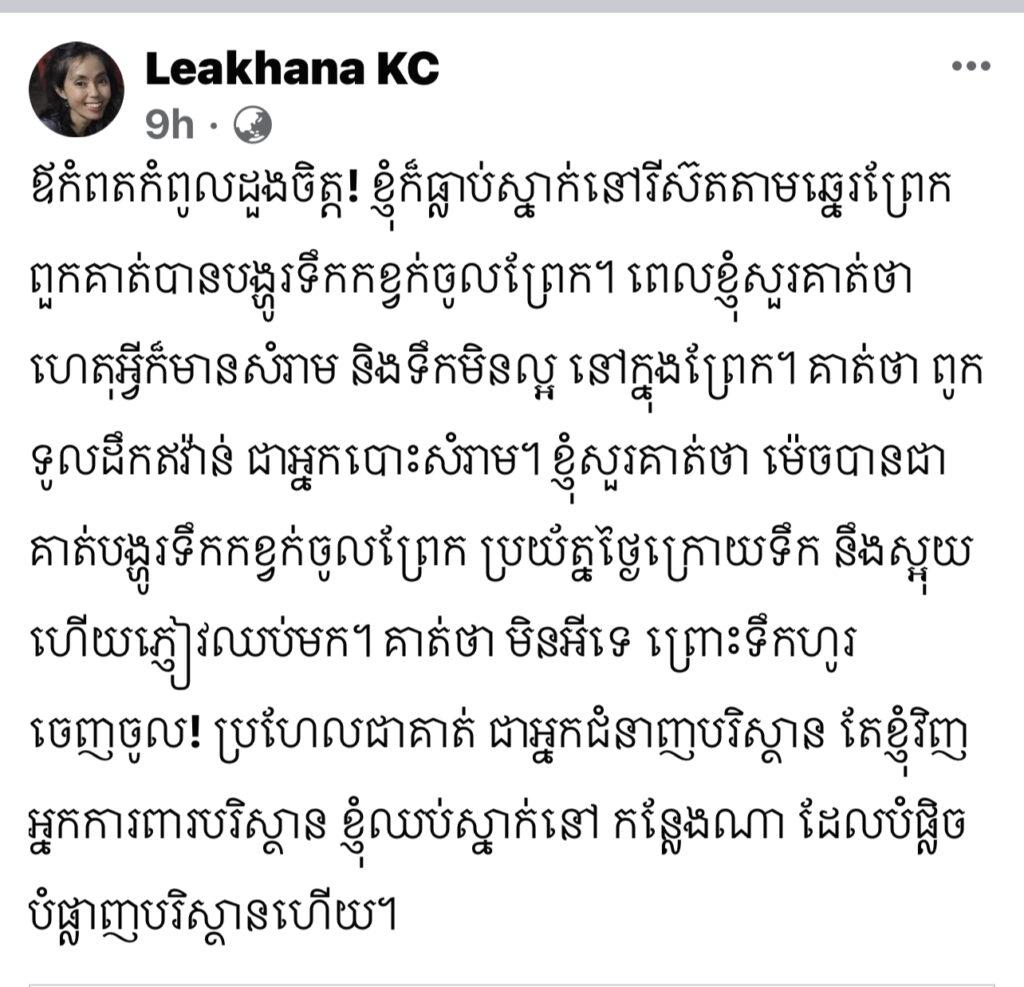Open the post's three-dot options menu
Viewport: 1024px width, 987px height.
click(969, 66)
